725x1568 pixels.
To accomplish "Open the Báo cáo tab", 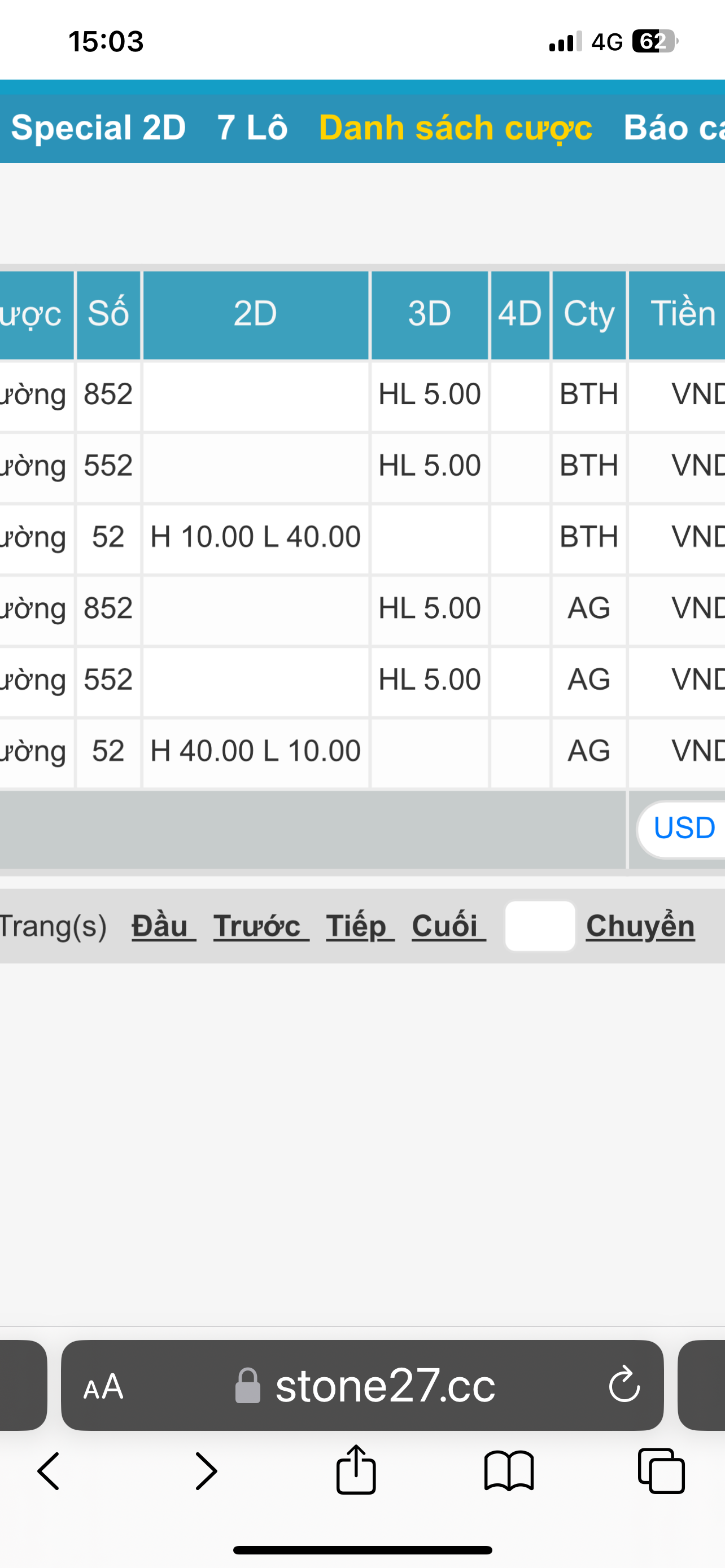I will point(674,127).
